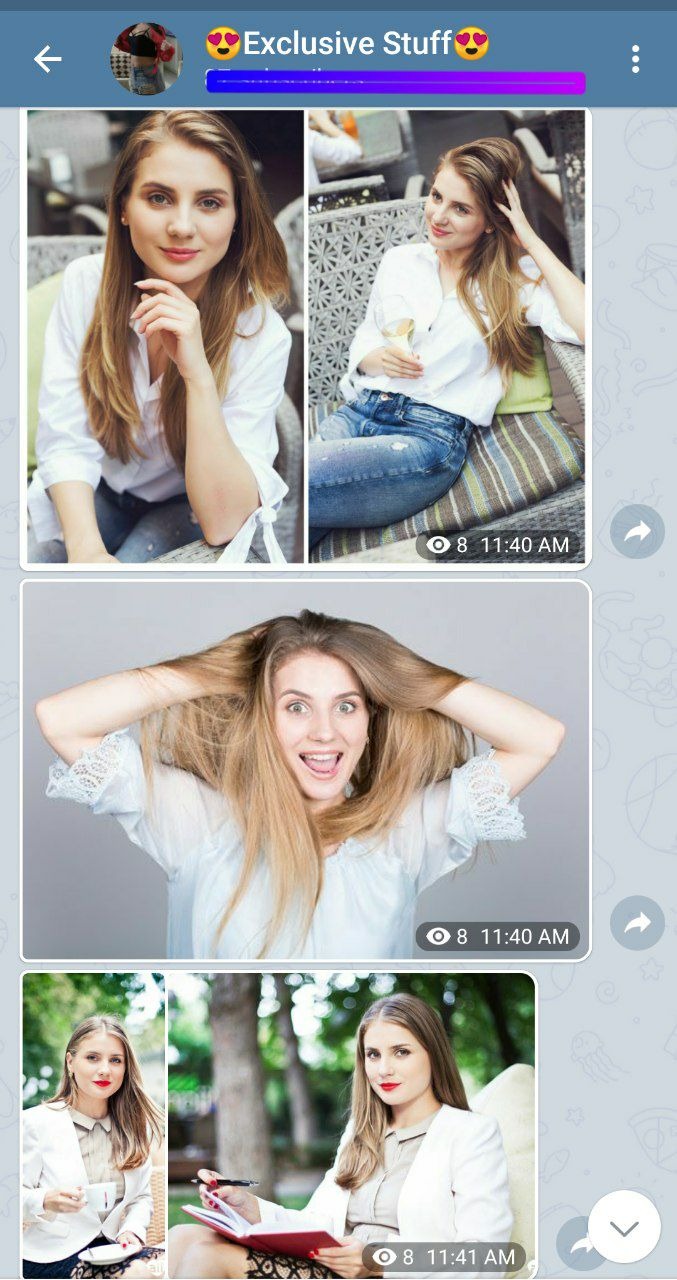
Task: Forward the album with the glass photo
Action: [637, 533]
